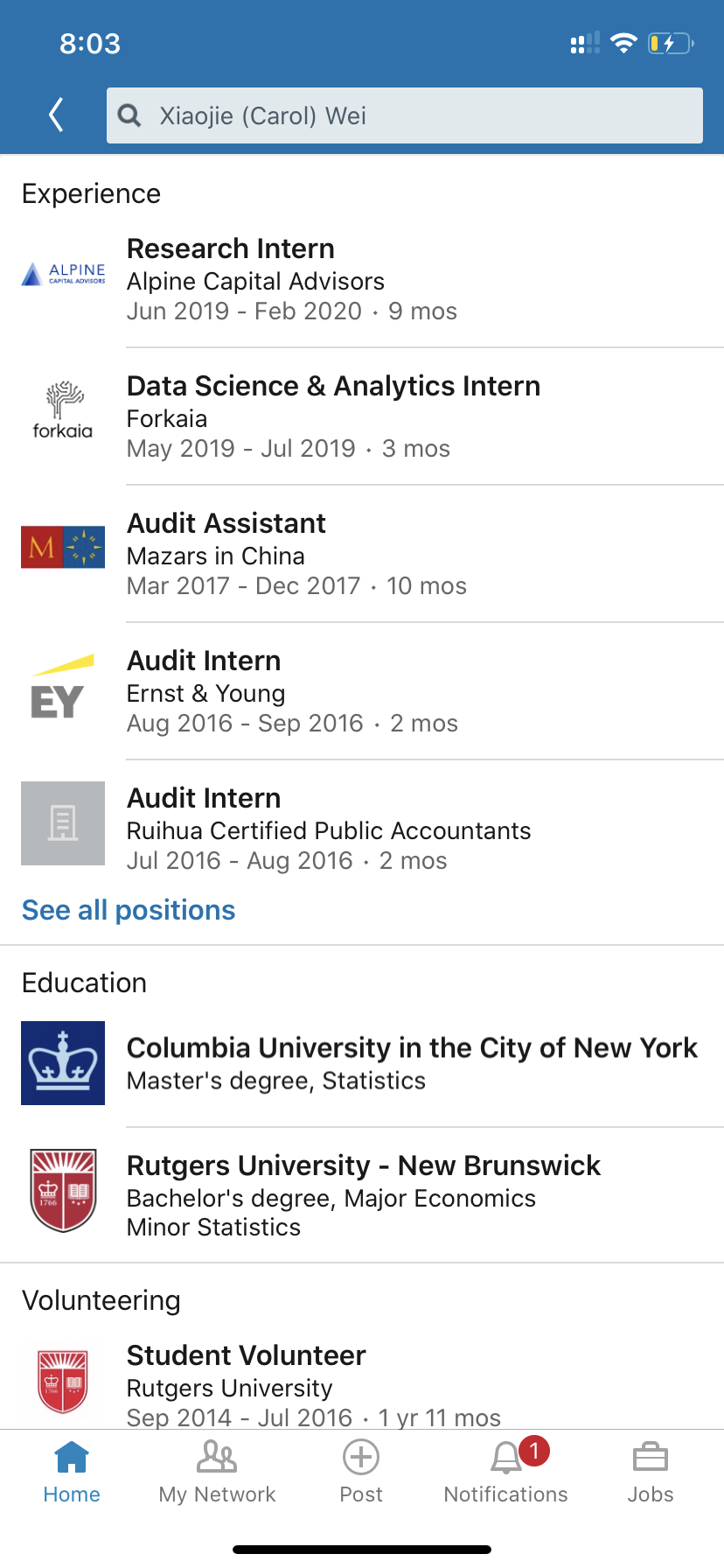Go to My Network tab

pyautogui.click(x=217, y=1473)
